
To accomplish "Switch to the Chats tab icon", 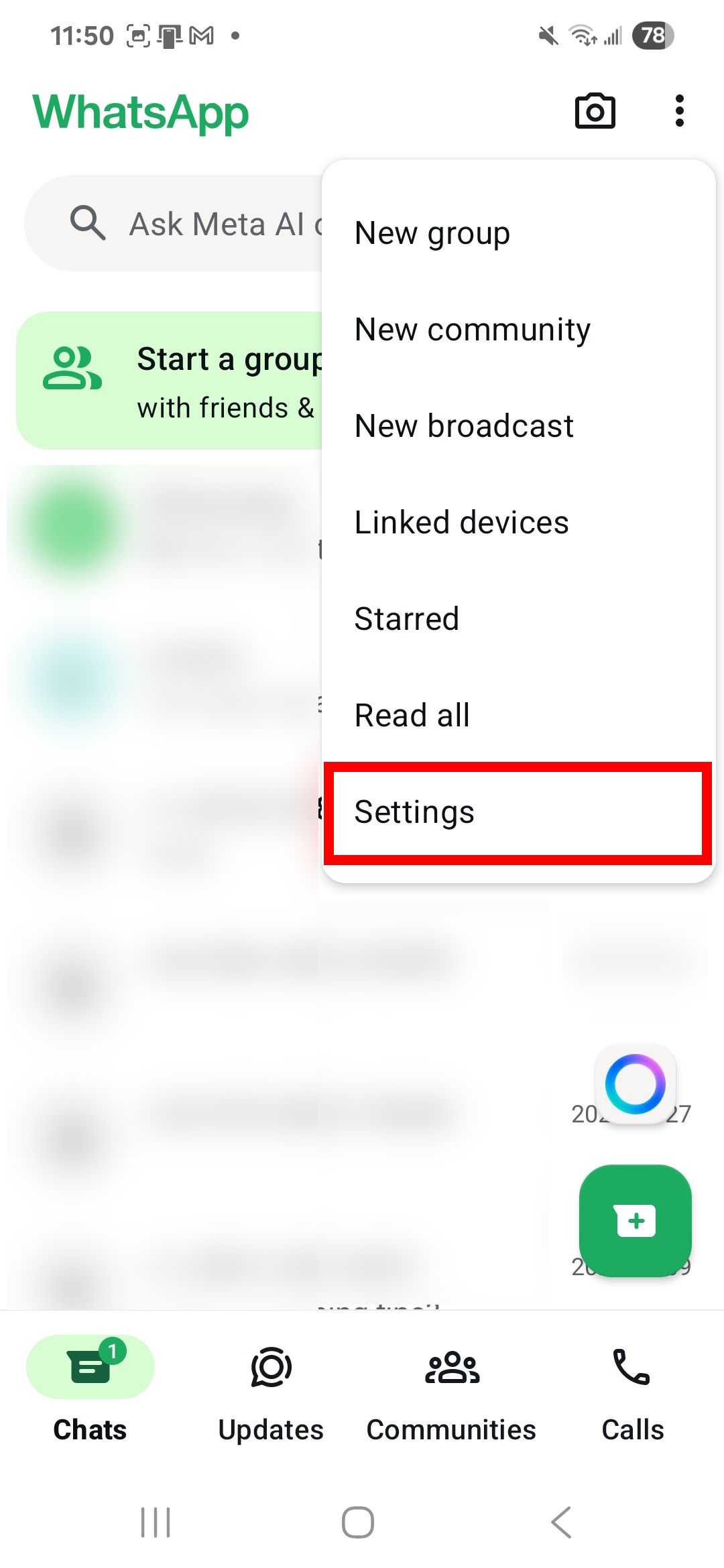I will [90, 1367].
